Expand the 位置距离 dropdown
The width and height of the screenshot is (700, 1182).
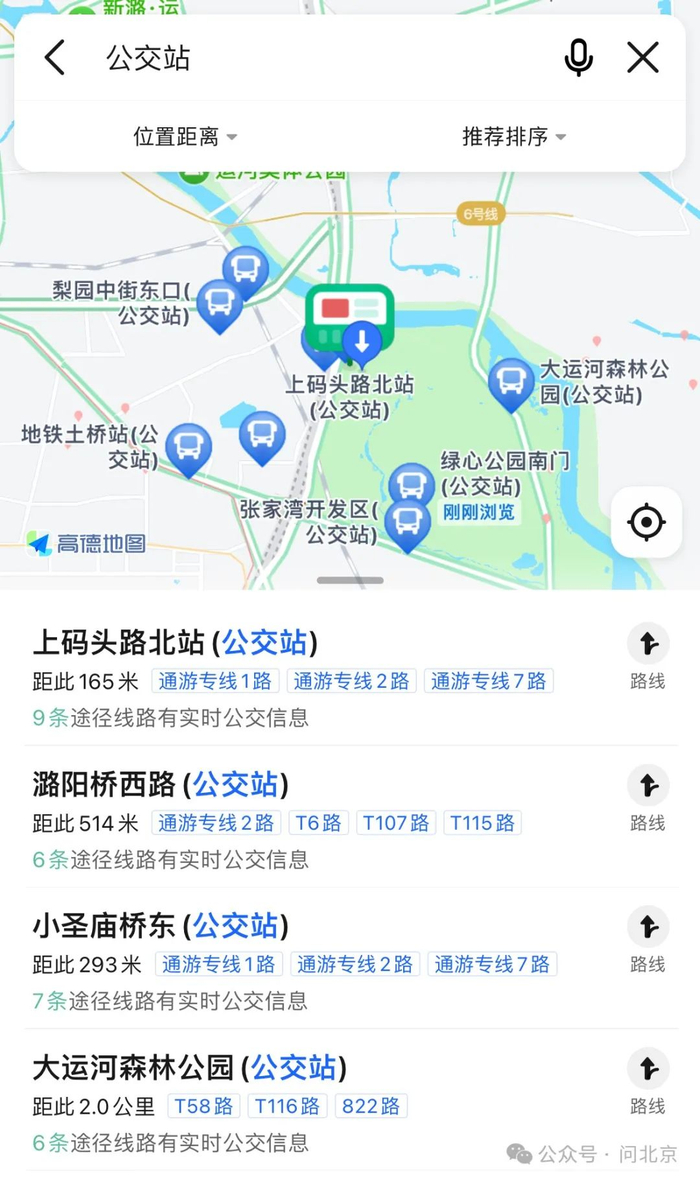coord(185,136)
